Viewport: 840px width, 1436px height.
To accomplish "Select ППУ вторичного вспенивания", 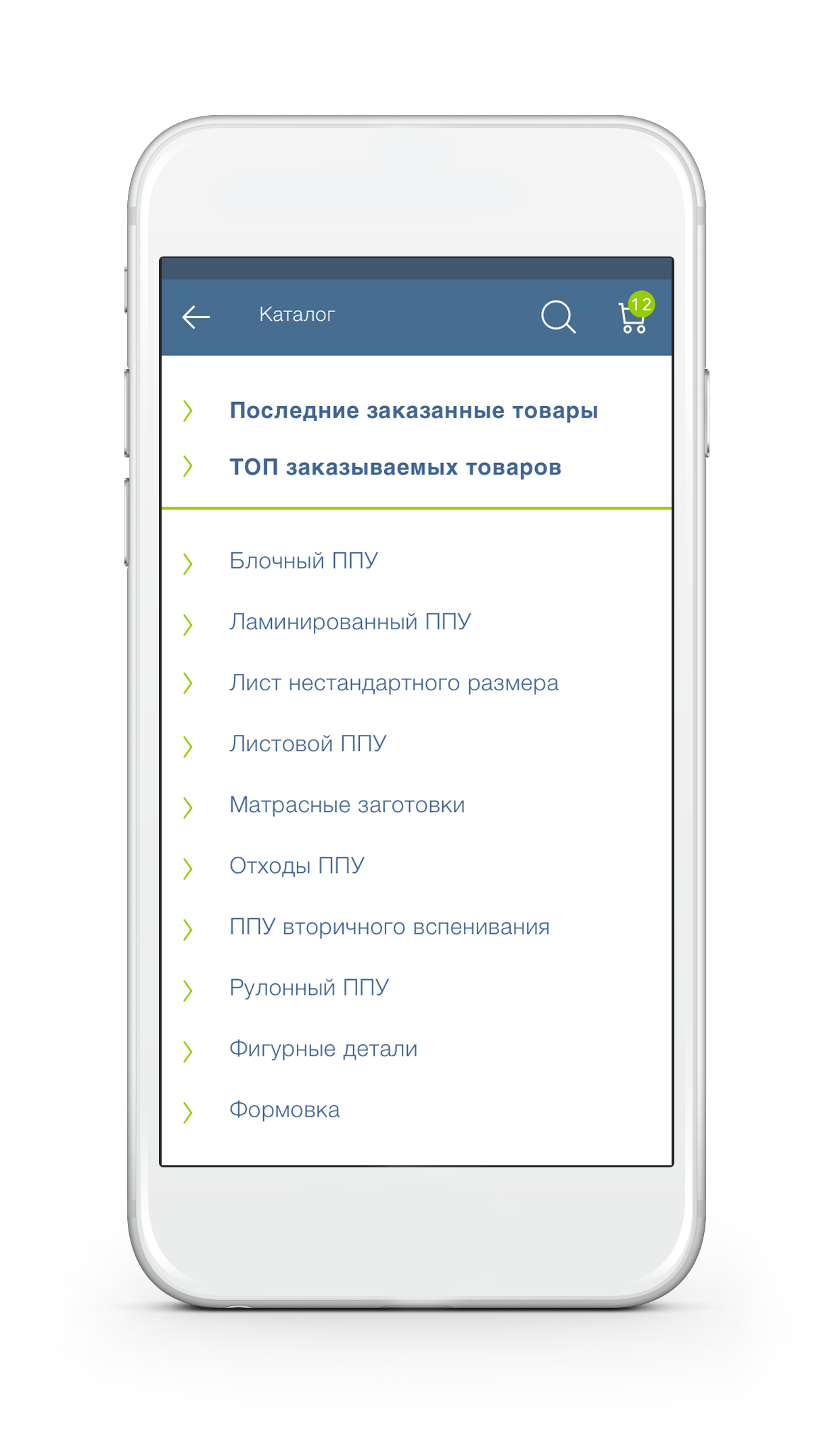I will click(389, 927).
